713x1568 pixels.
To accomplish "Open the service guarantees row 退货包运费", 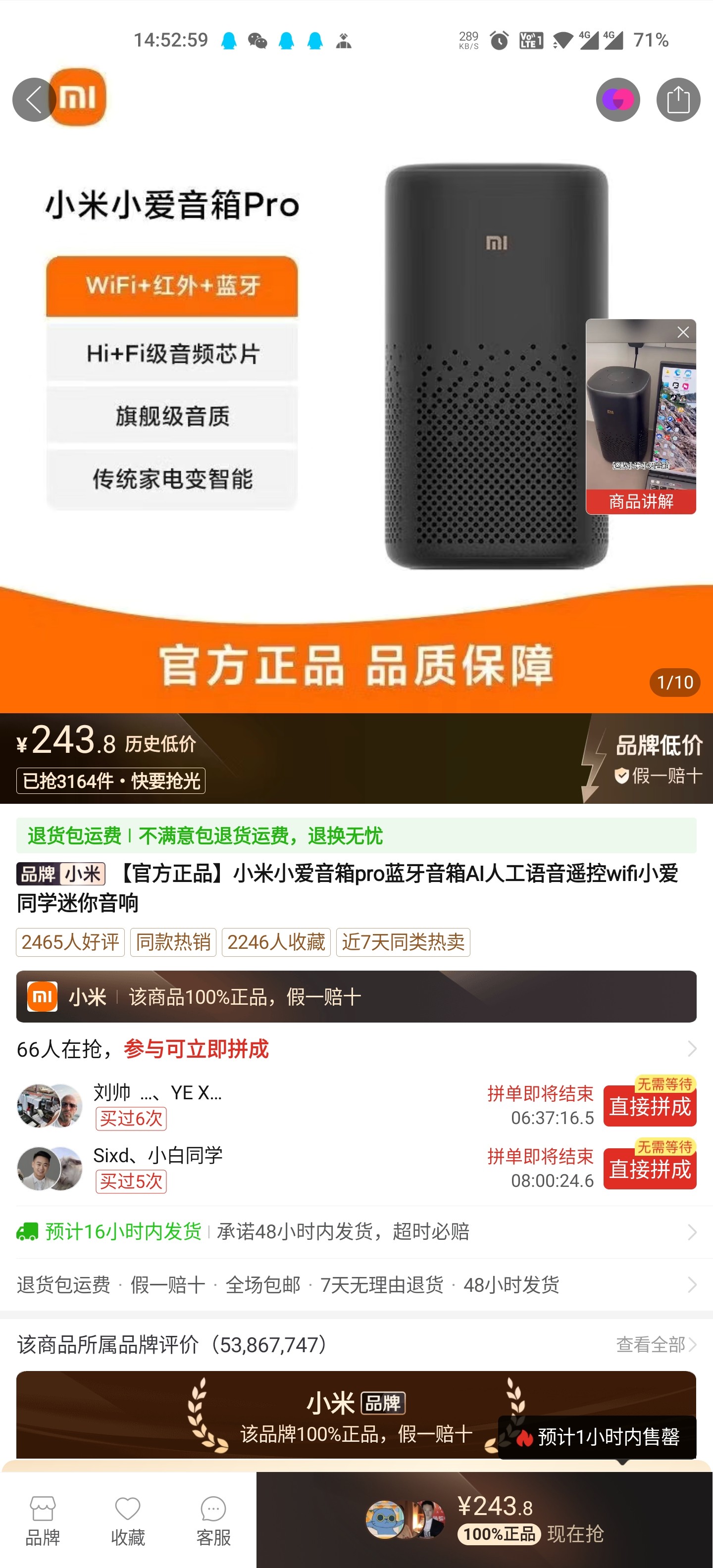I will 356,1285.
